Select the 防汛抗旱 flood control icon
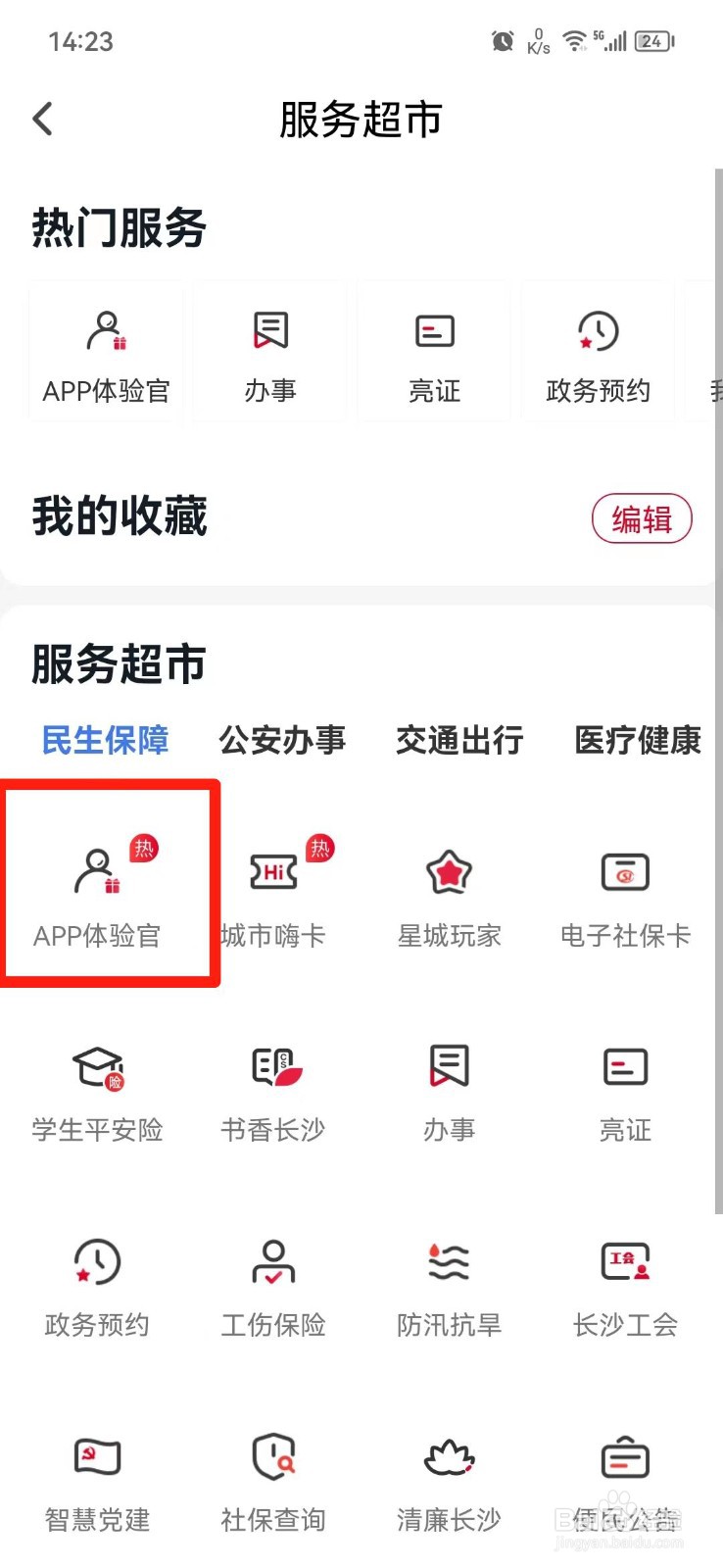 (449, 1286)
